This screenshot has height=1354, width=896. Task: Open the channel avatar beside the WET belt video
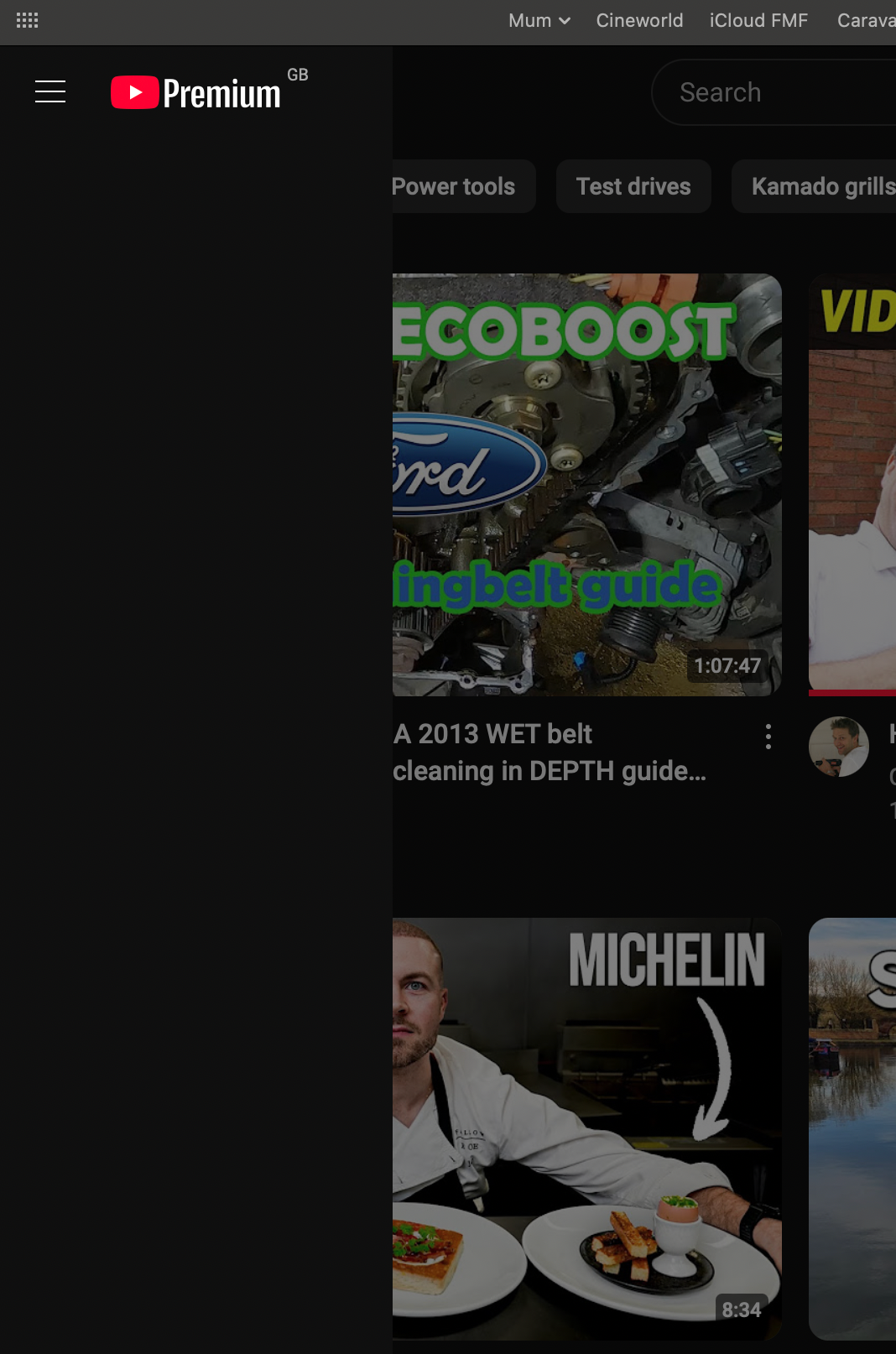click(x=838, y=747)
